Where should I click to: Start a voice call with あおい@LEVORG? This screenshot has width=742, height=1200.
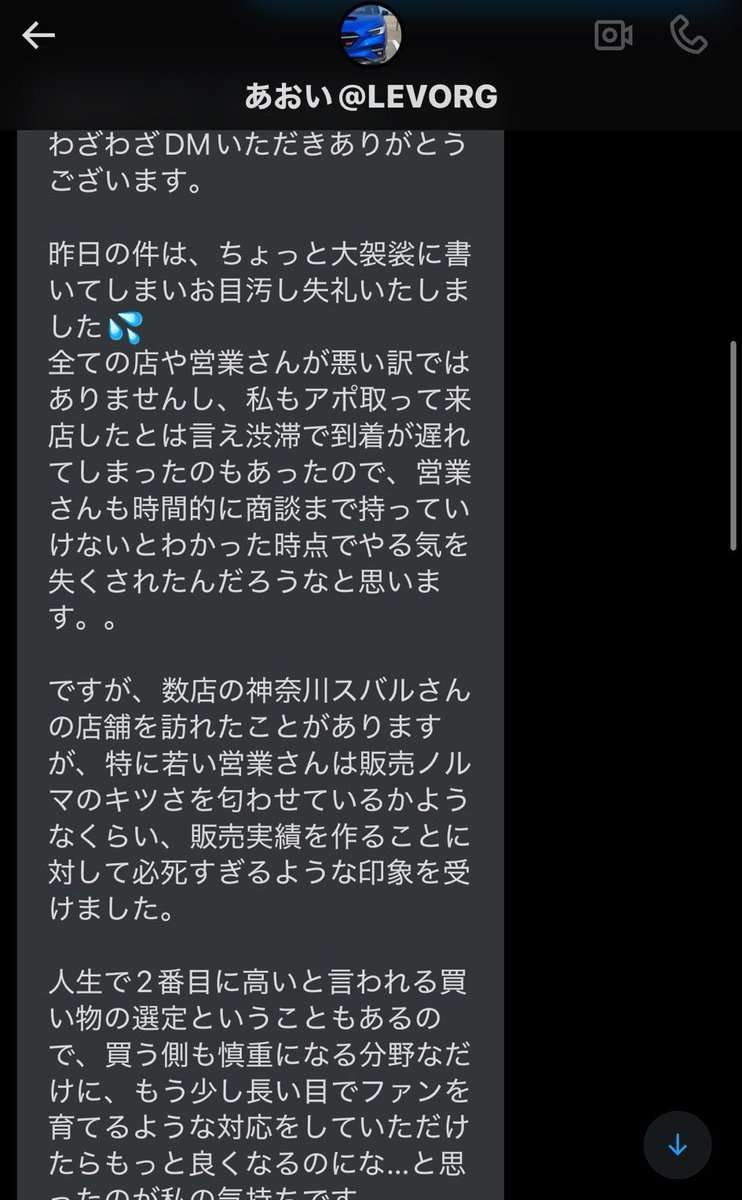[689, 36]
